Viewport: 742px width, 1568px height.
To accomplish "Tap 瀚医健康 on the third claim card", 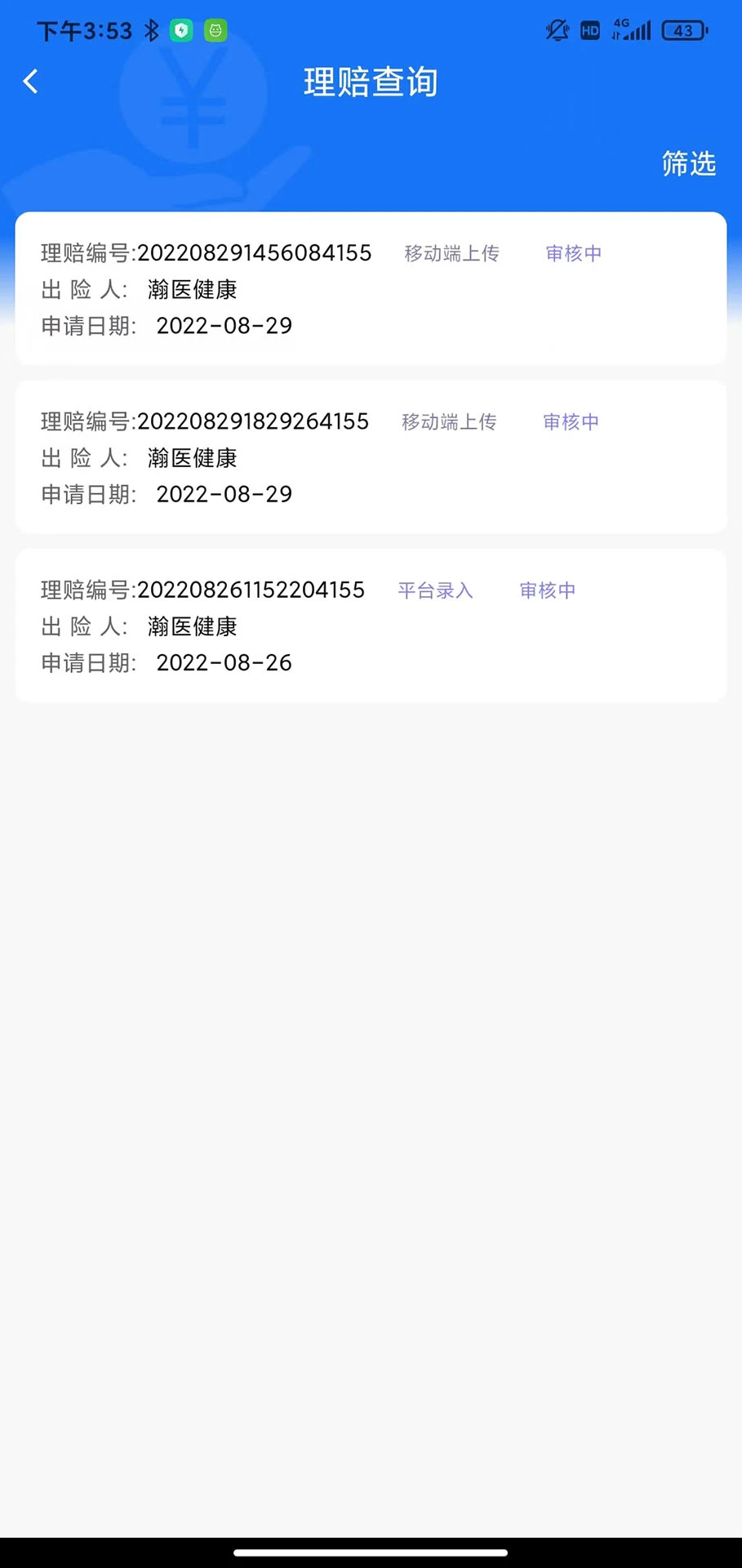I will [x=191, y=626].
